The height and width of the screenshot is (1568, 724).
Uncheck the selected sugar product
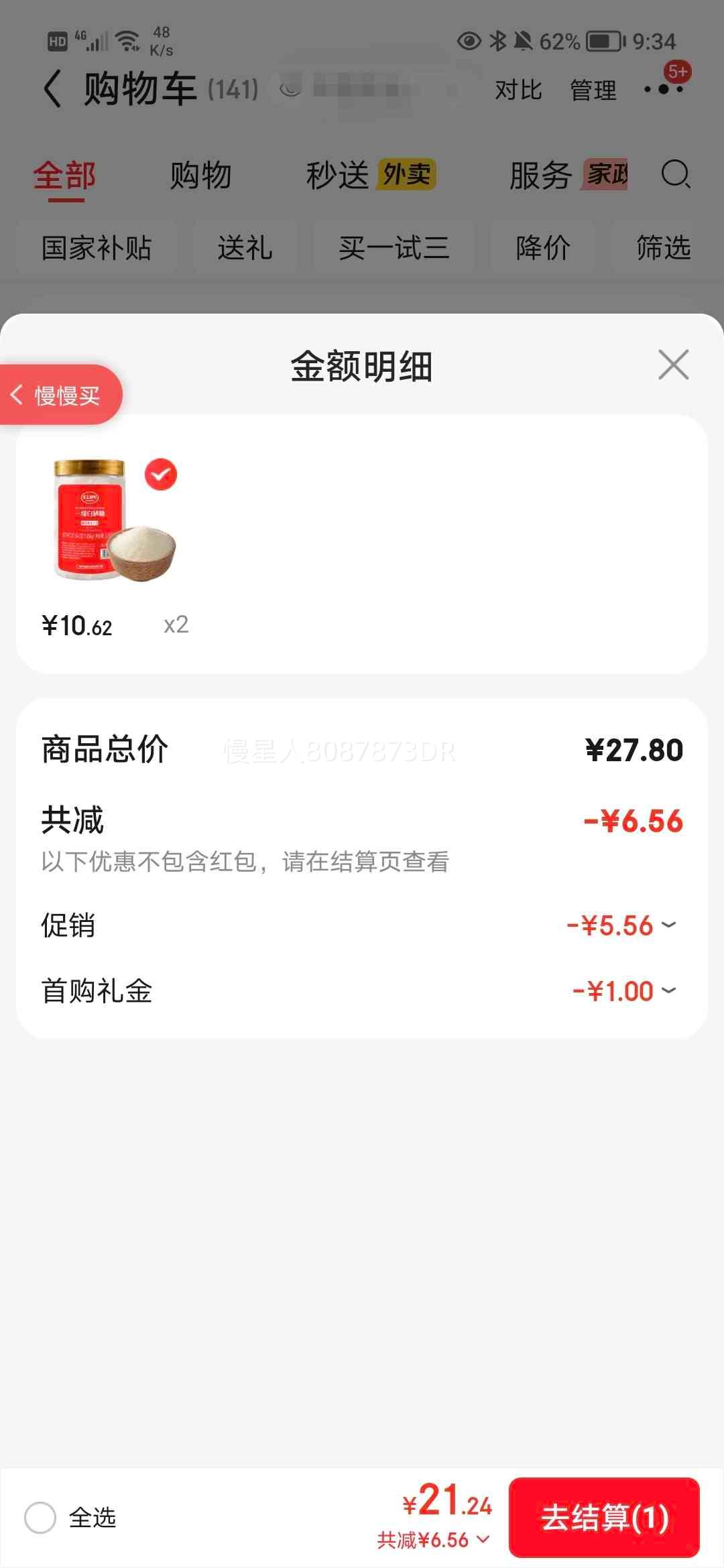[x=161, y=474]
